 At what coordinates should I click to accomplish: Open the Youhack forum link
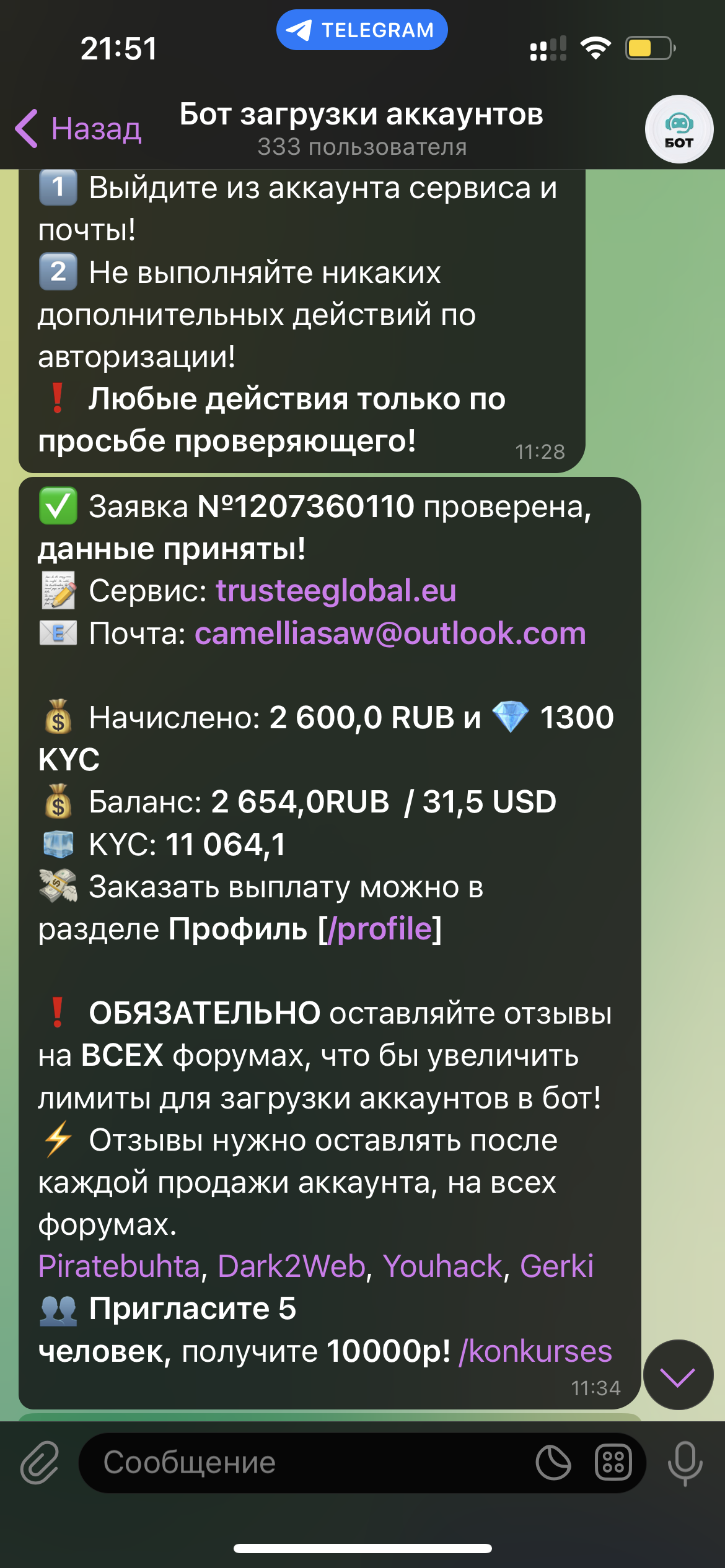[442, 1266]
